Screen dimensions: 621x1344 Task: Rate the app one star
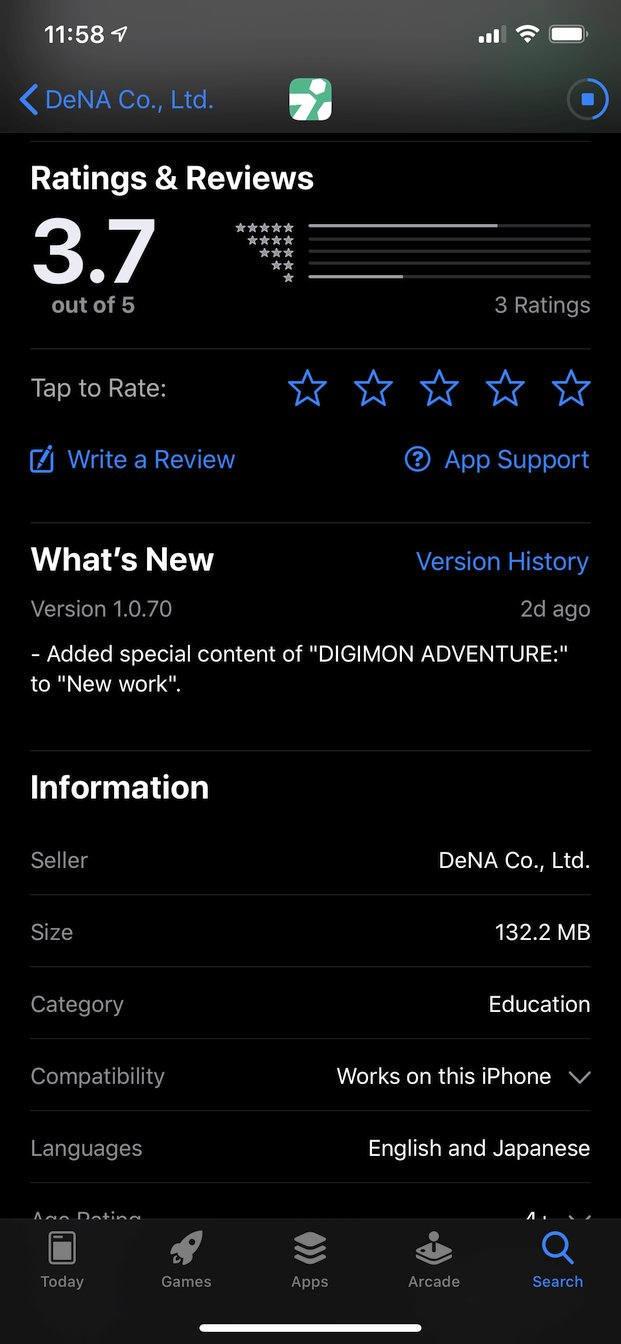click(307, 388)
